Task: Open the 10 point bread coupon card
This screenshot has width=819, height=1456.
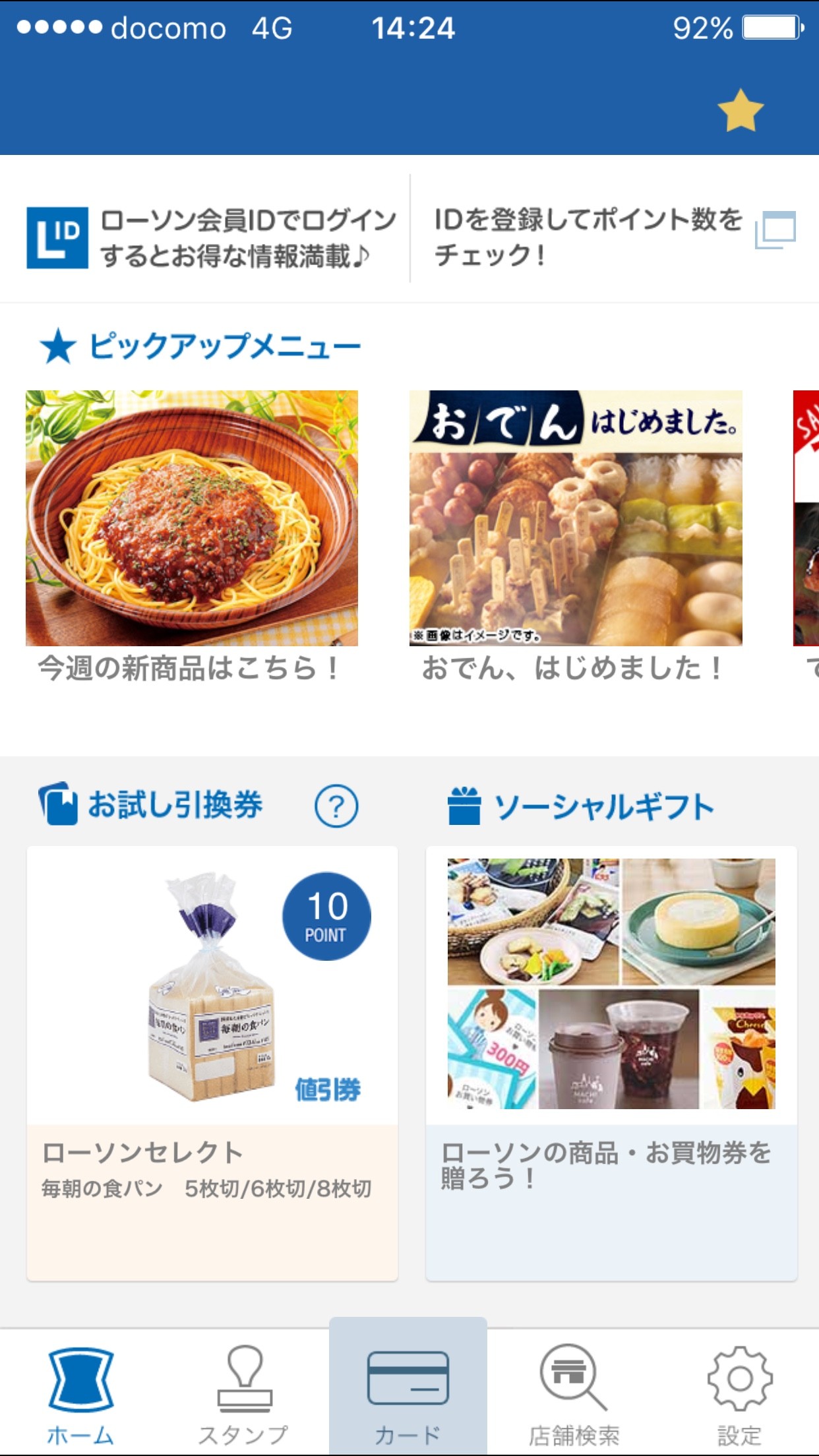Action: pyautogui.click(x=212, y=1062)
